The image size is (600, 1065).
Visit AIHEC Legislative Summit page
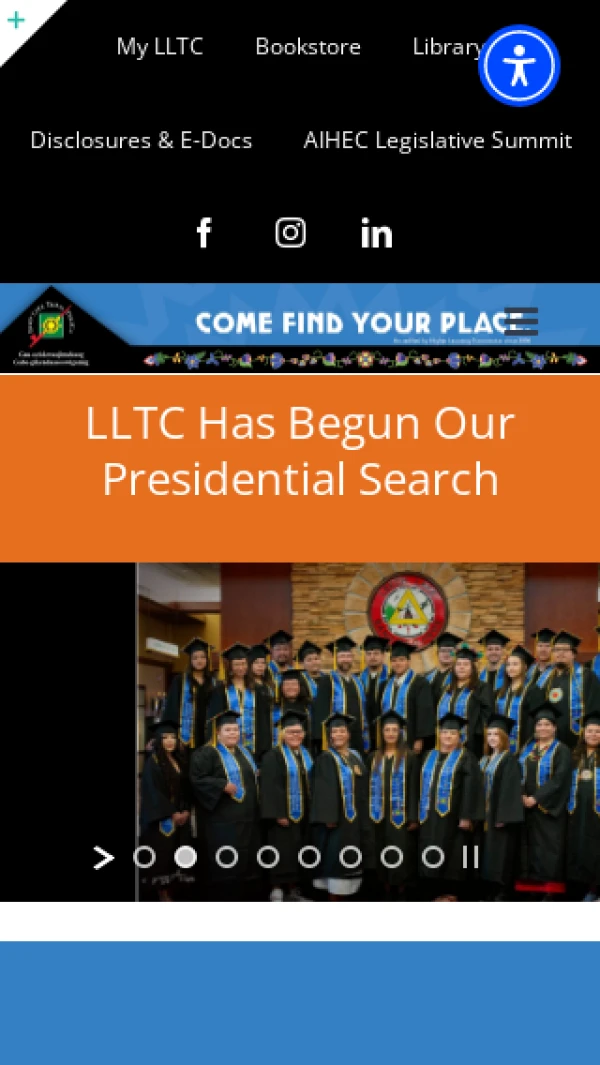pos(437,140)
